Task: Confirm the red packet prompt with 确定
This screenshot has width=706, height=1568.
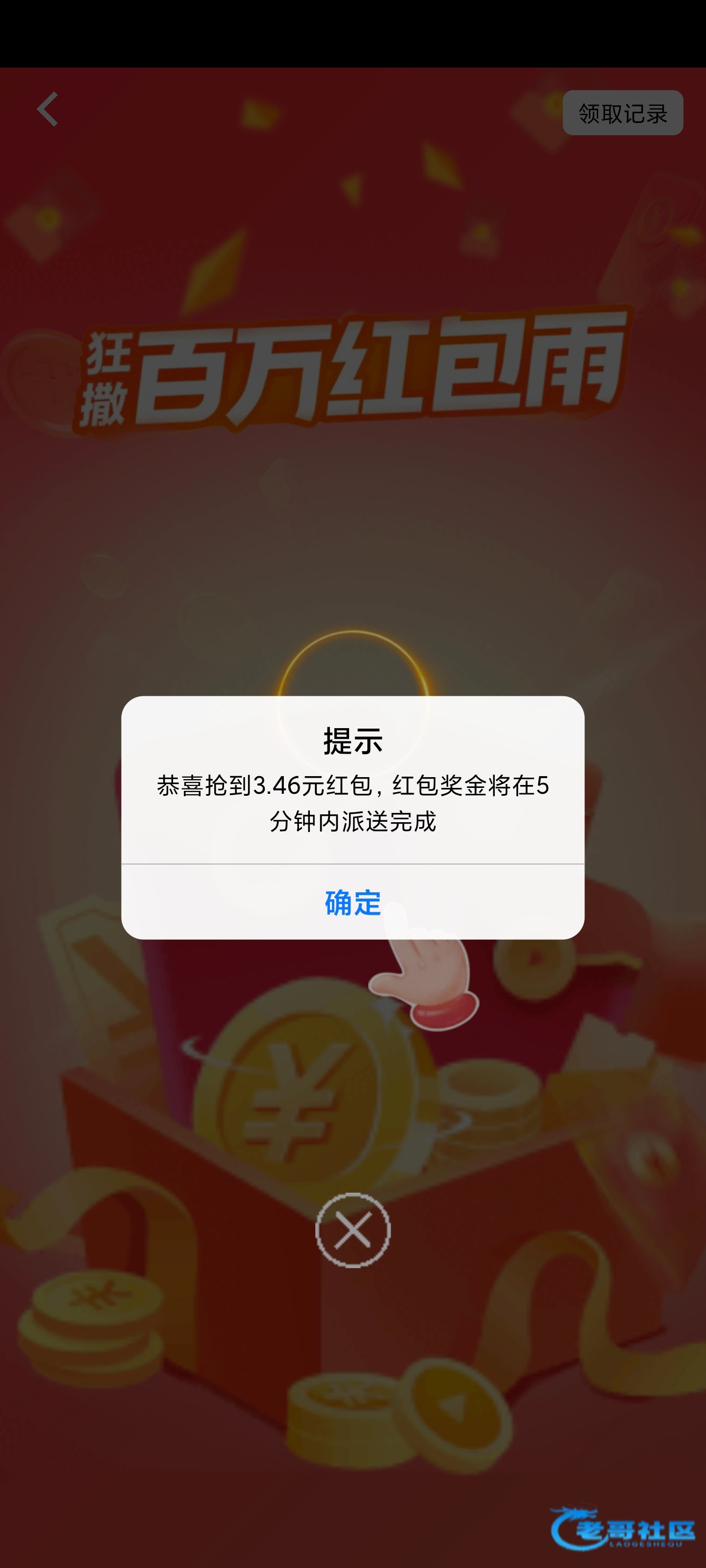Action: 353,902
